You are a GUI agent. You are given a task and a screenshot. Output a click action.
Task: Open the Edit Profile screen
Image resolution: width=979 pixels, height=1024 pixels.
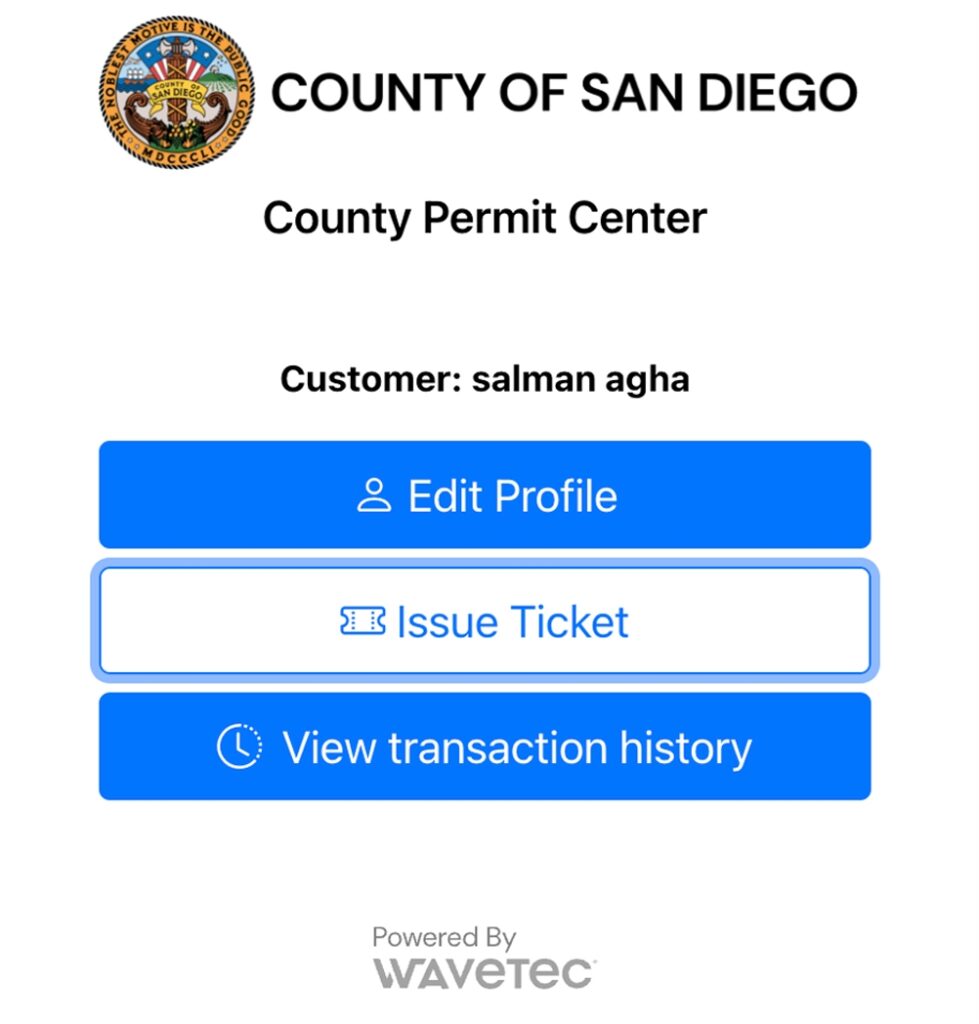point(484,495)
